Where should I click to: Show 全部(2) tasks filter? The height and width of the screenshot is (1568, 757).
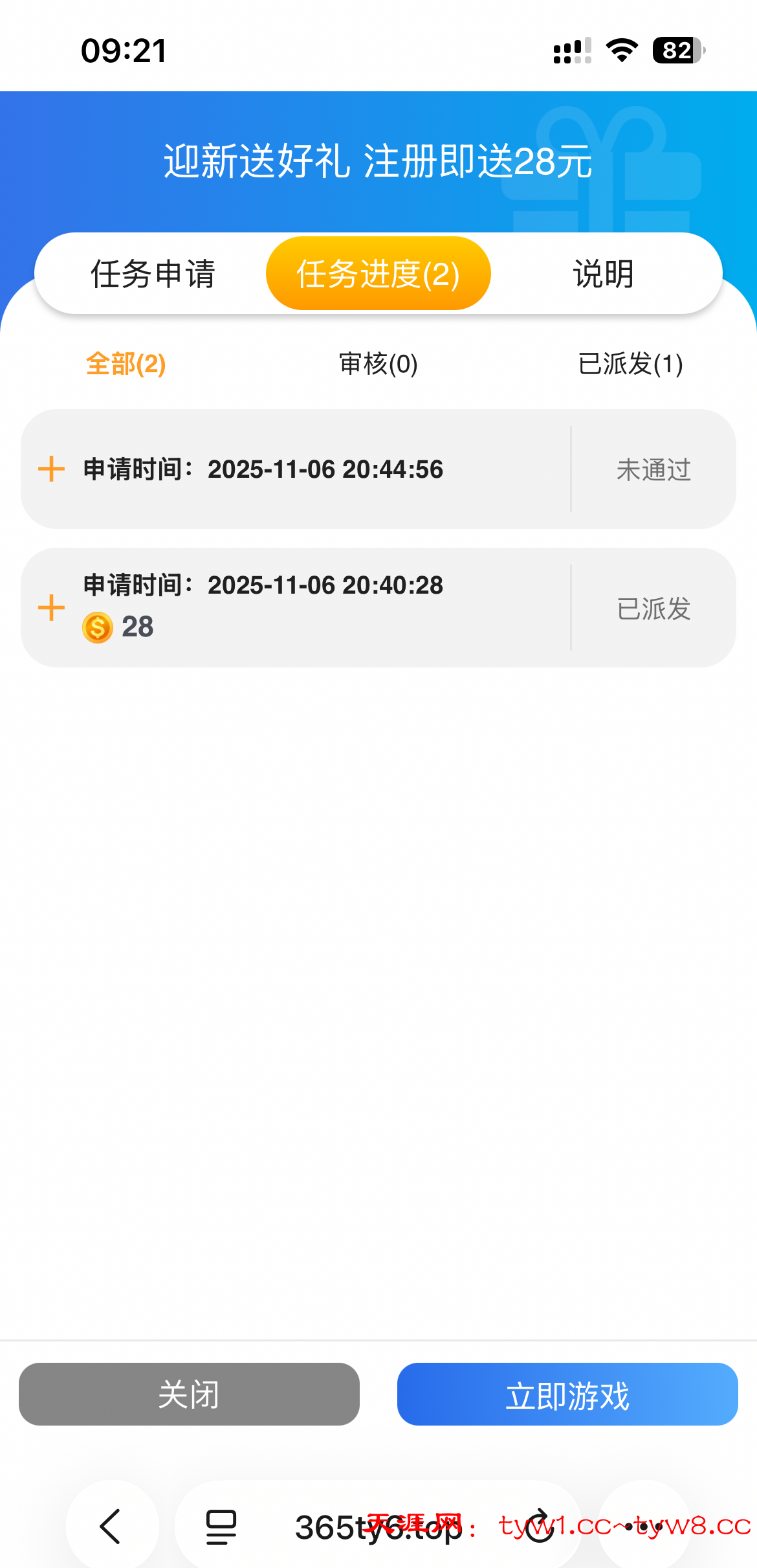pyautogui.click(x=126, y=364)
